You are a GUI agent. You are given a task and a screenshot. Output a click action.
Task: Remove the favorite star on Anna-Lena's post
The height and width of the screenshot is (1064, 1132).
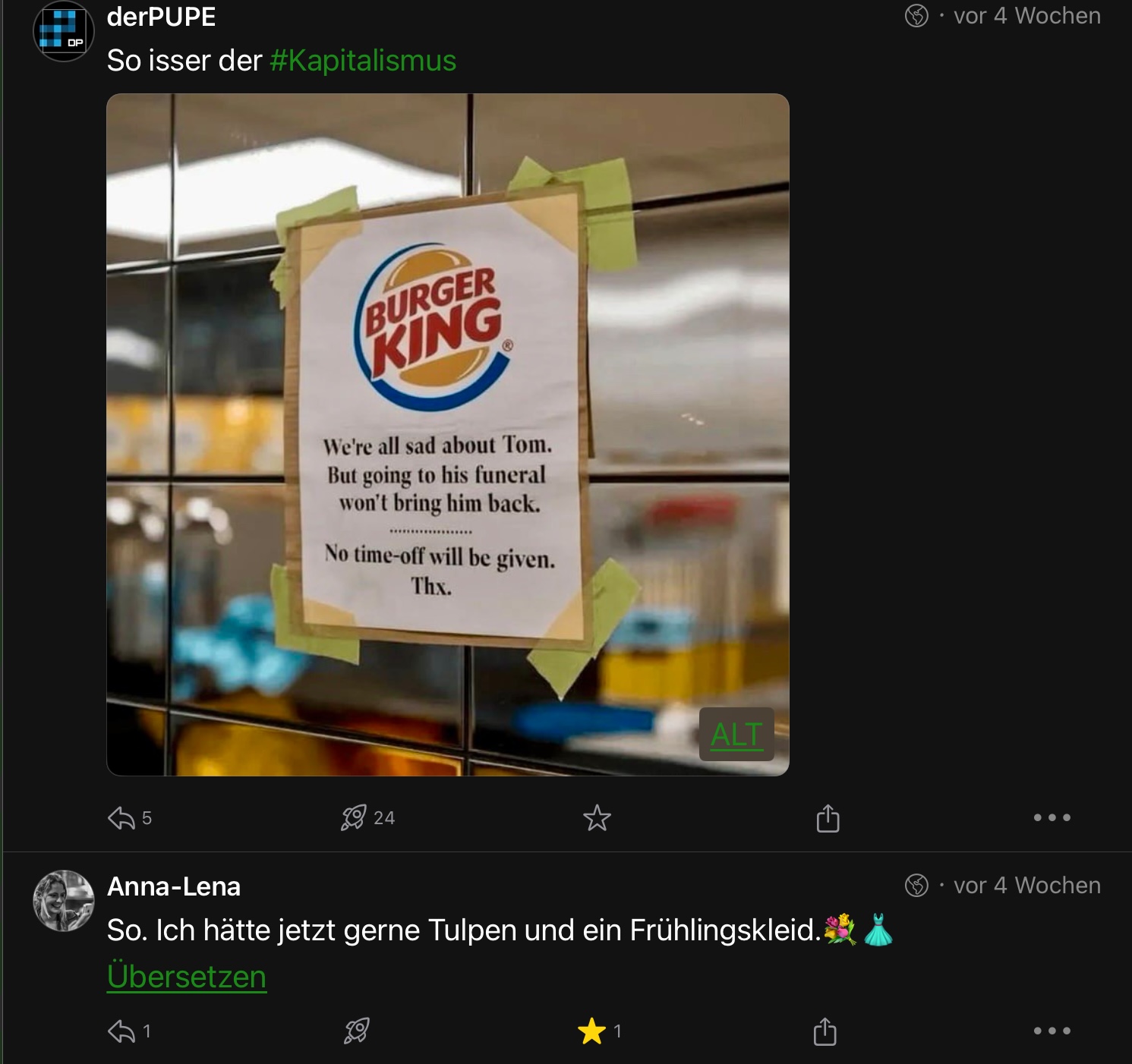pyautogui.click(x=591, y=1031)
